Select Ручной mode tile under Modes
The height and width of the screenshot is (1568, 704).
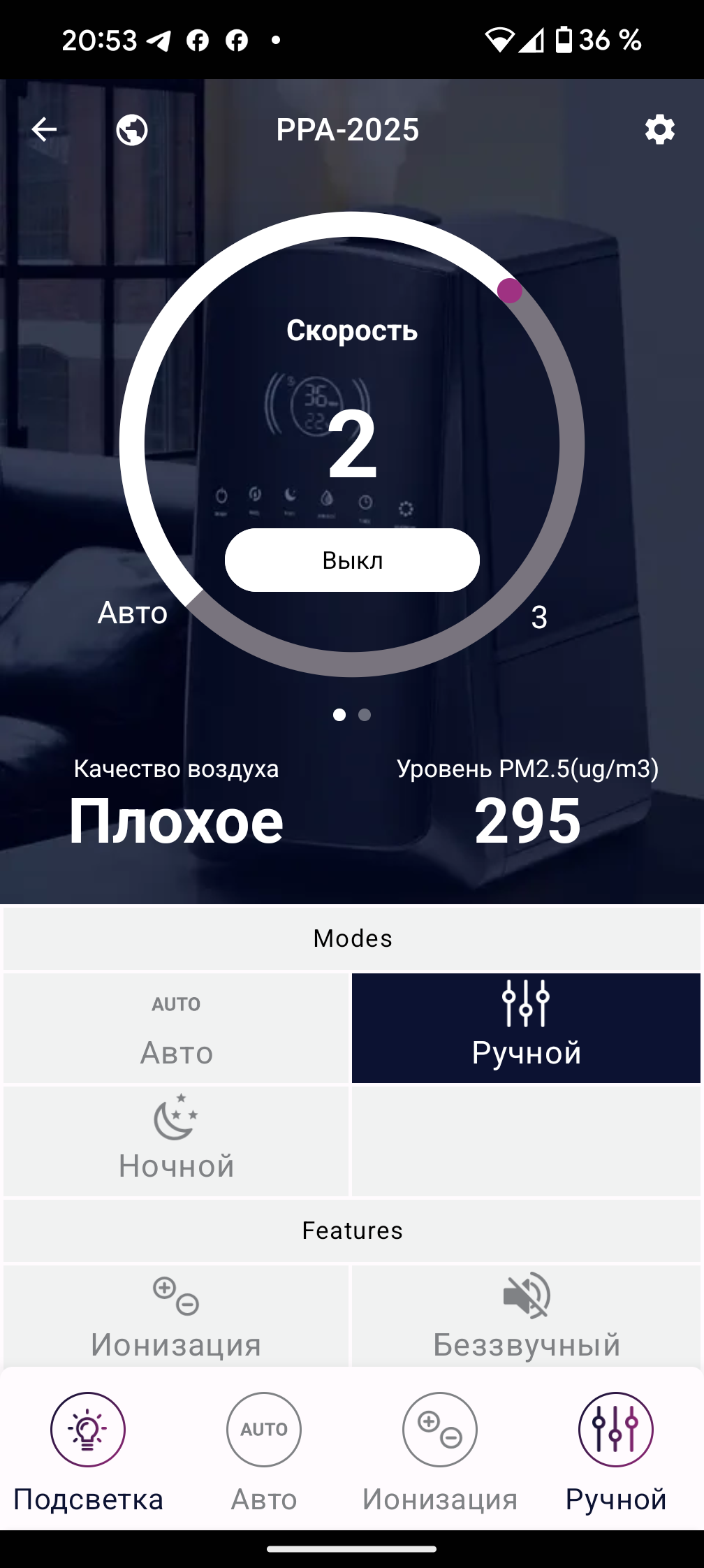pos(526,1028)
